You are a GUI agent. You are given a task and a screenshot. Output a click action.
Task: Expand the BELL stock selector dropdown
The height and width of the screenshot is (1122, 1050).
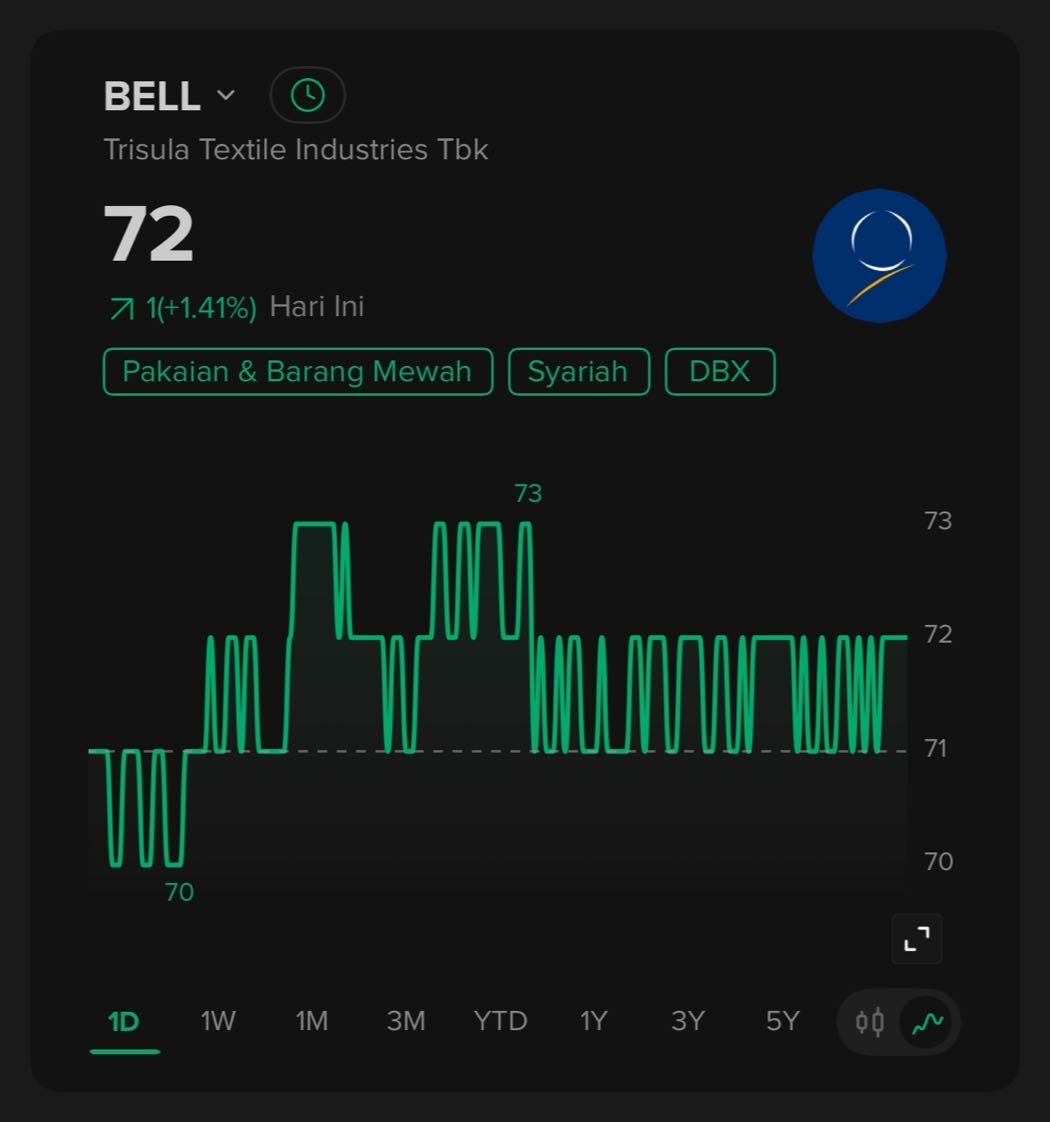pyautogui.click(x=226, y=96)
